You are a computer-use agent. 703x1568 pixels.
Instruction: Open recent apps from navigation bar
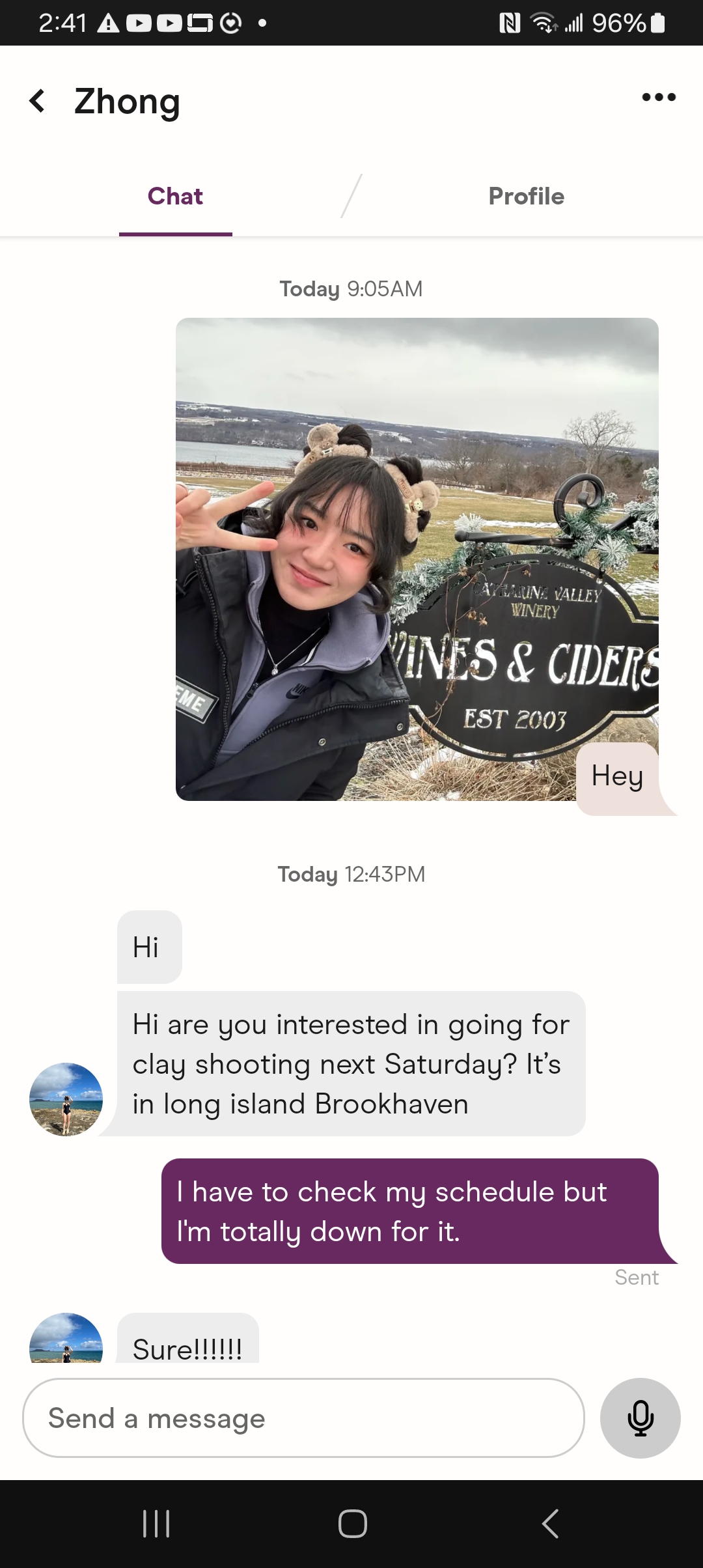[x=156, y=1524]
